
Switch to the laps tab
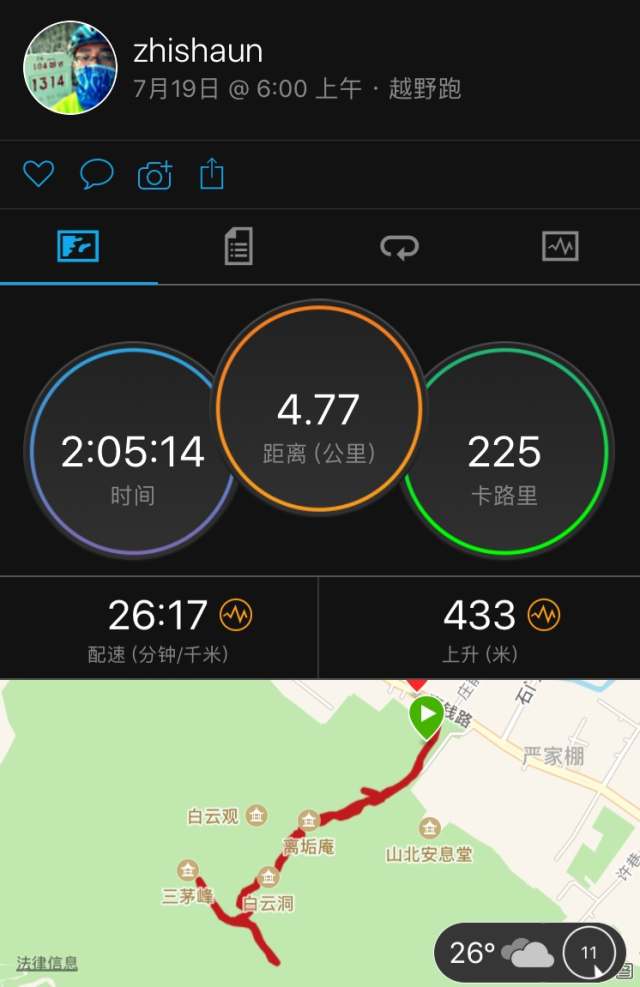point(400,246)
